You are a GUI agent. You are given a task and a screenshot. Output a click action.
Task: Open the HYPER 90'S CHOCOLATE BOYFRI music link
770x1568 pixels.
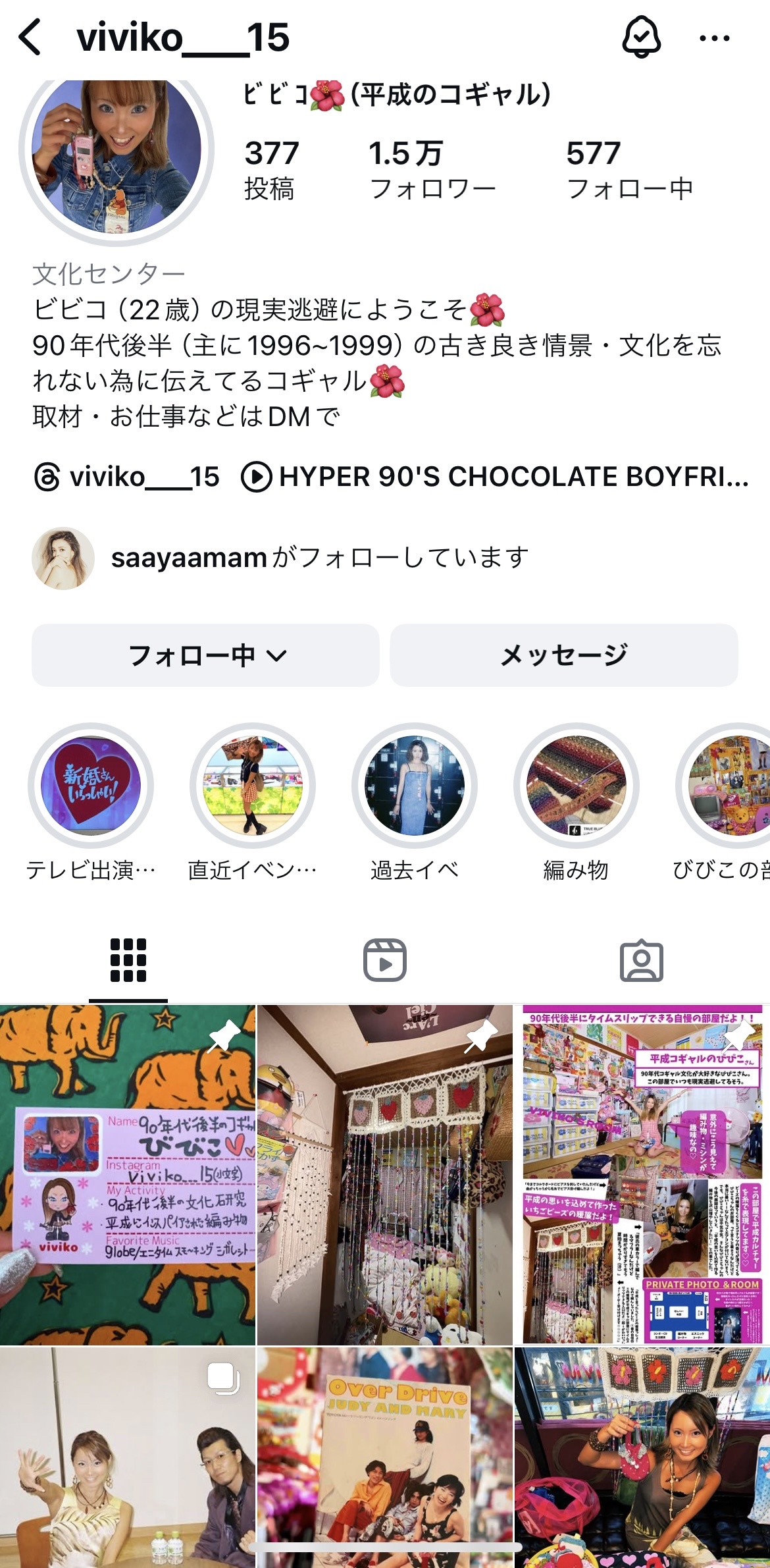pos(495,477)
